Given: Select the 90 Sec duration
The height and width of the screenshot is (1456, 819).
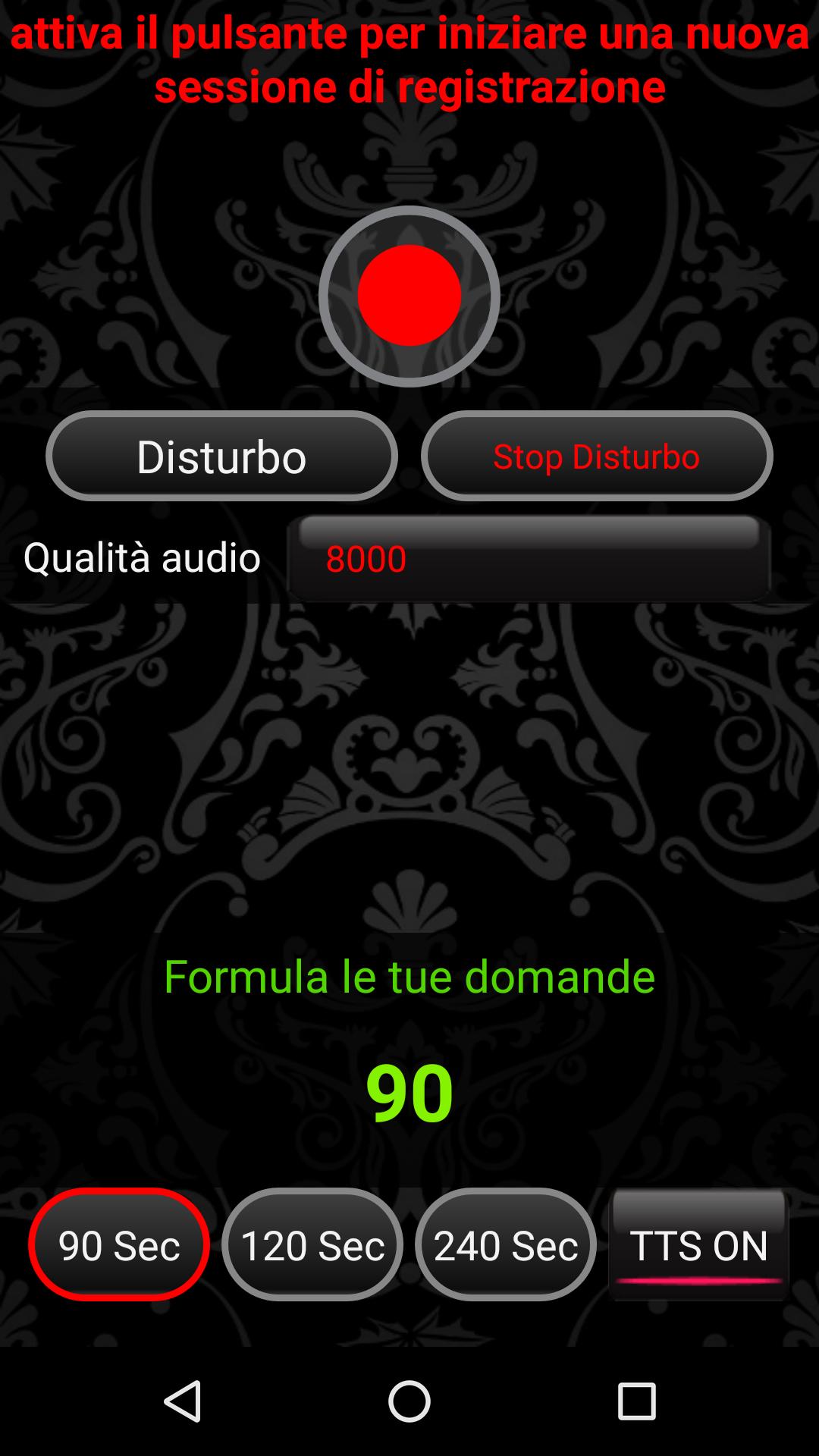Looking at the screenshot, I should click(x=119, y=1244).
